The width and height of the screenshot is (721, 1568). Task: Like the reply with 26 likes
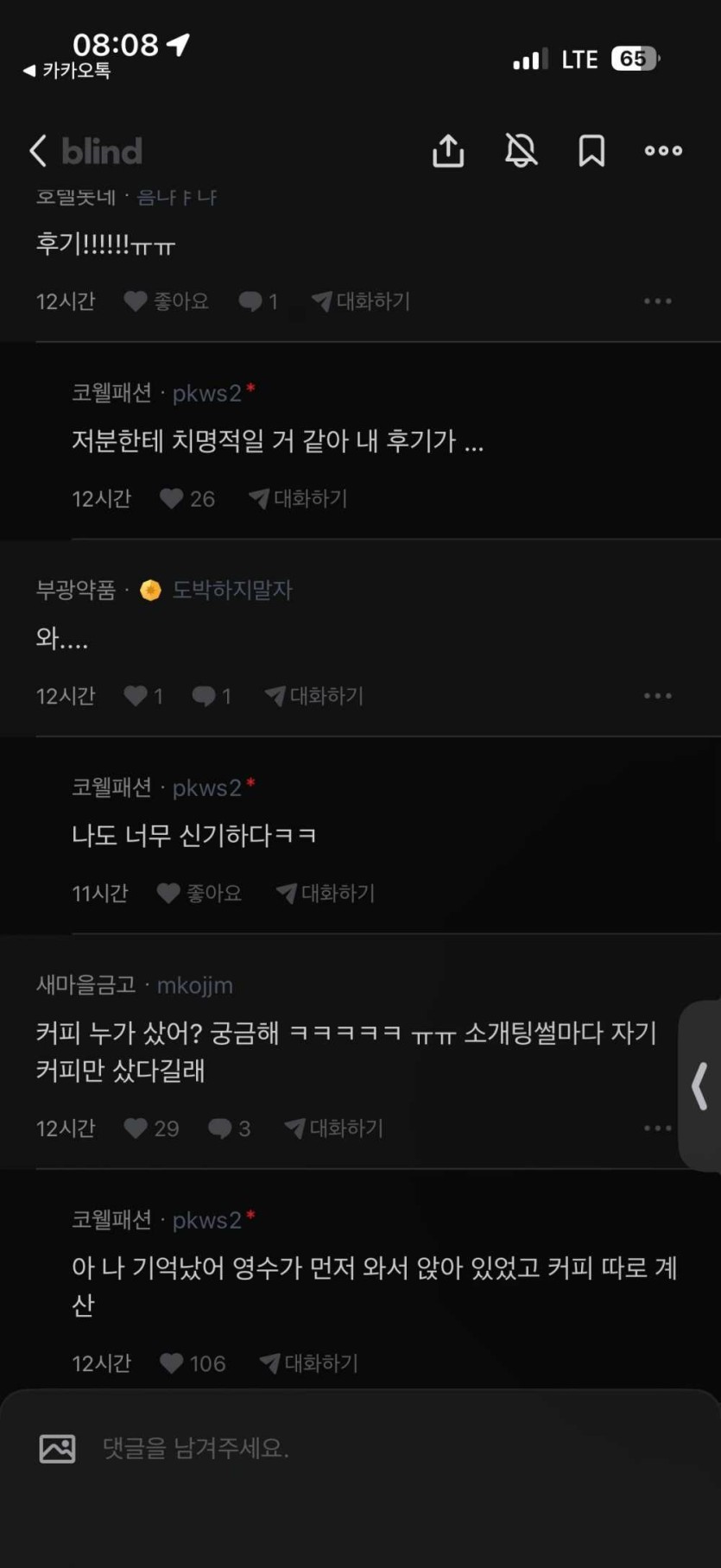(187, 498)
